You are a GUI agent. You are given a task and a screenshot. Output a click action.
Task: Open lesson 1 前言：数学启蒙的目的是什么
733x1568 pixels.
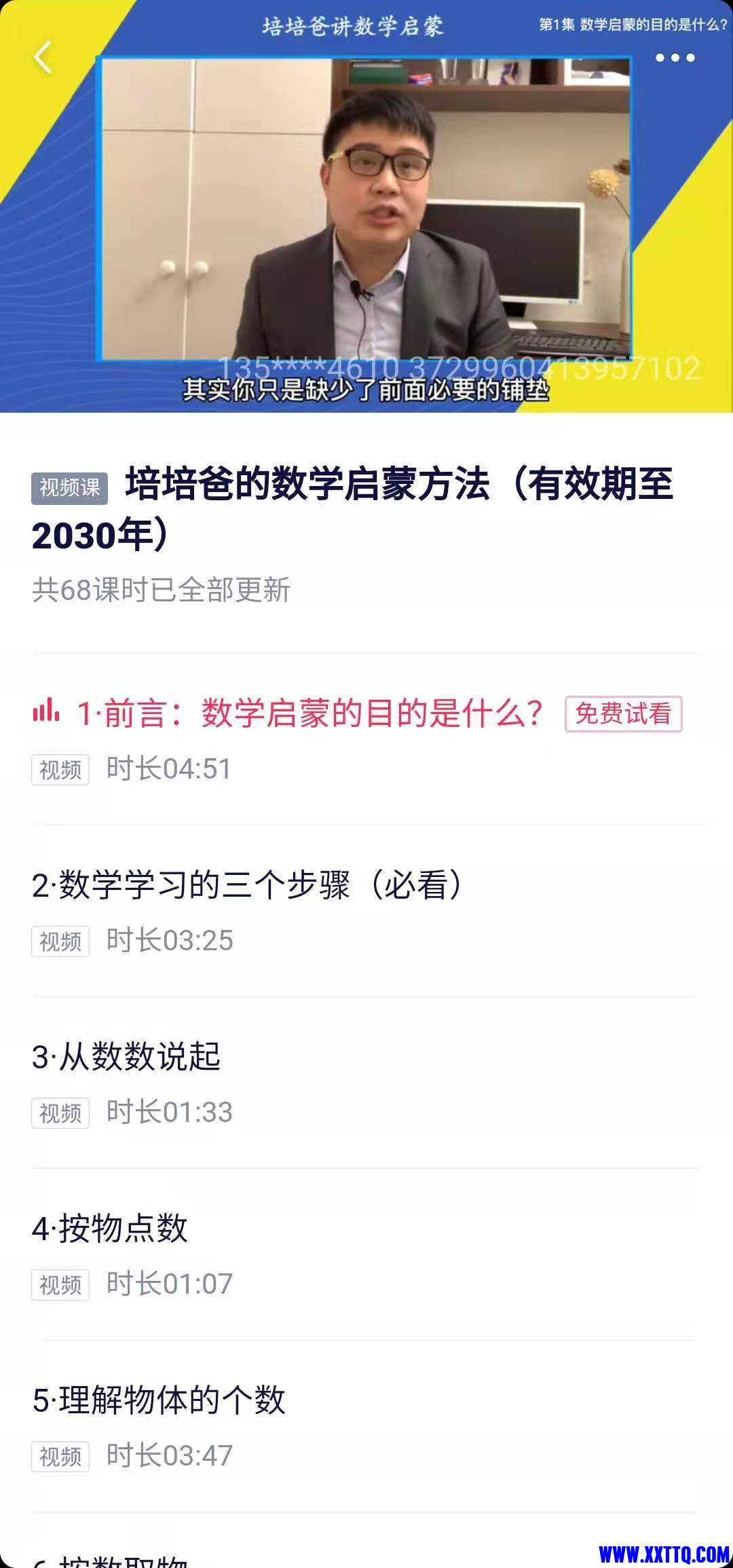[309, 714]
